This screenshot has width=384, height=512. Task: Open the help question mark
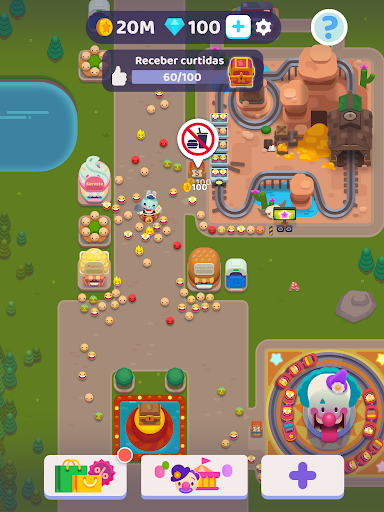coord(329,27)
